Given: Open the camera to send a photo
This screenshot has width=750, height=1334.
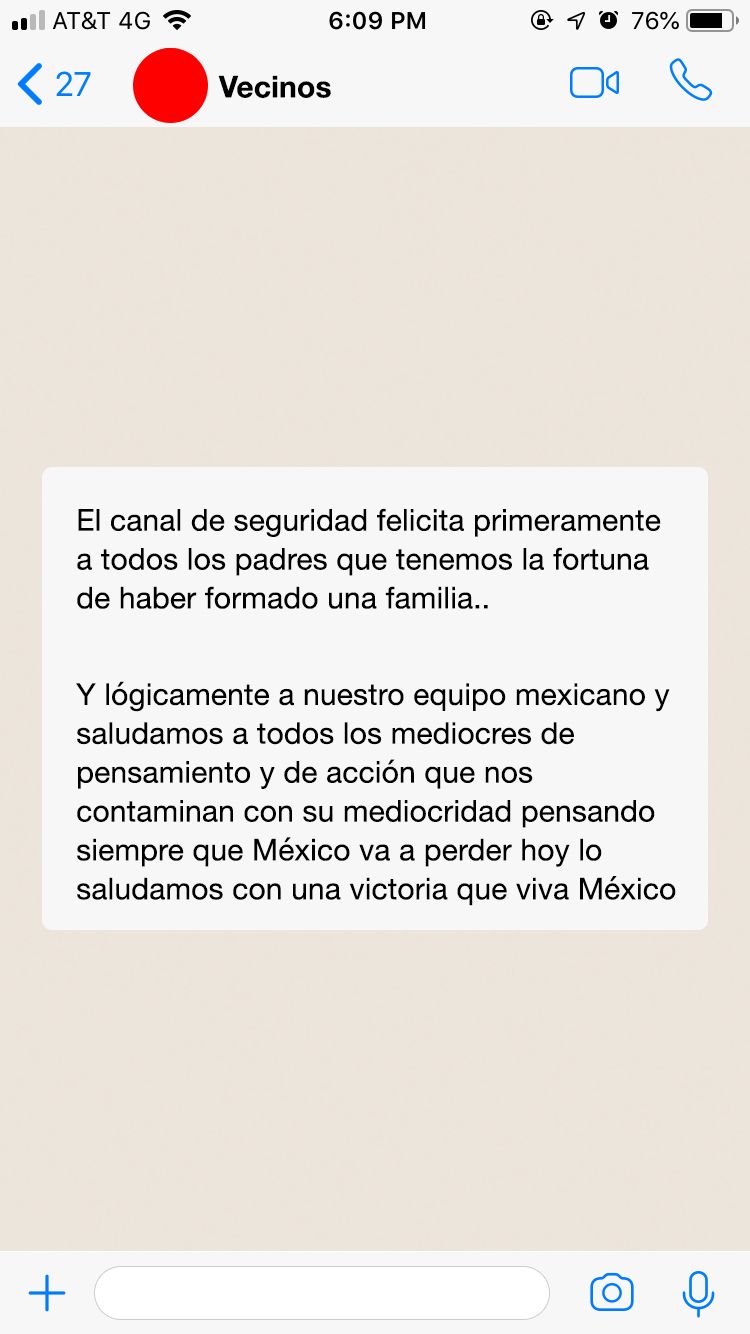Looking at the screenshot, I should (x=612, y=1293).
